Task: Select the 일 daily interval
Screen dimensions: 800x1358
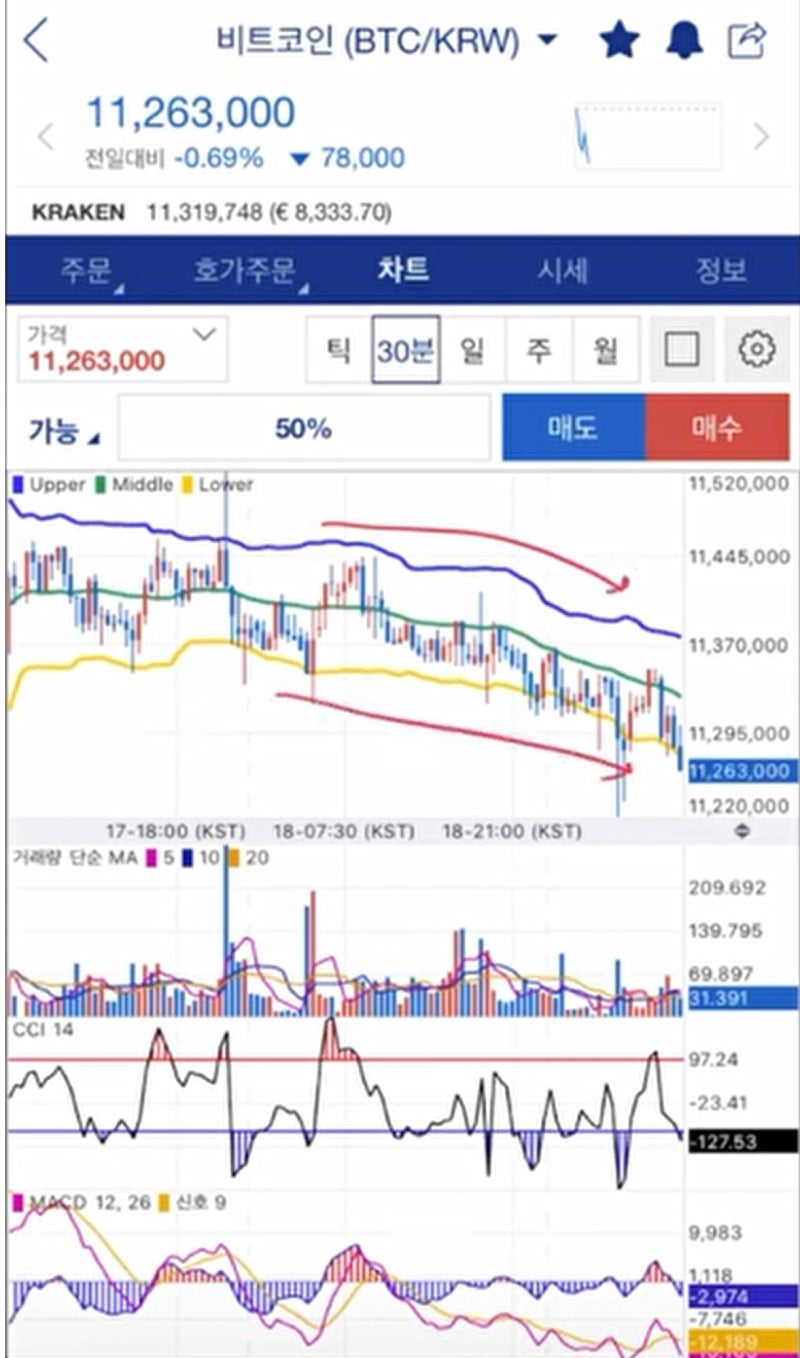Action: tap(472, 349)
